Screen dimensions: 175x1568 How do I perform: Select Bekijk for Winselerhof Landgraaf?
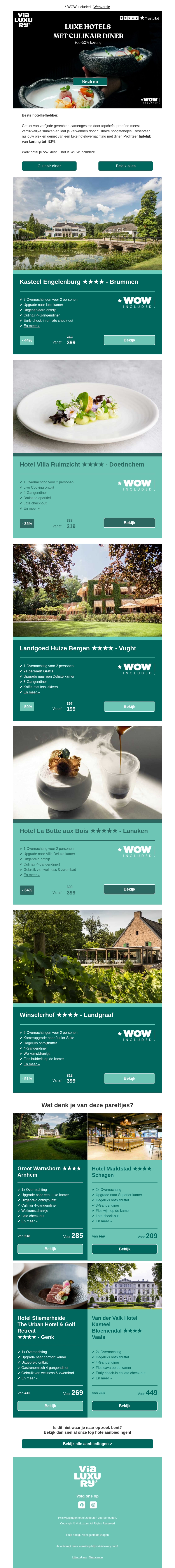(x=129, y=1078)
